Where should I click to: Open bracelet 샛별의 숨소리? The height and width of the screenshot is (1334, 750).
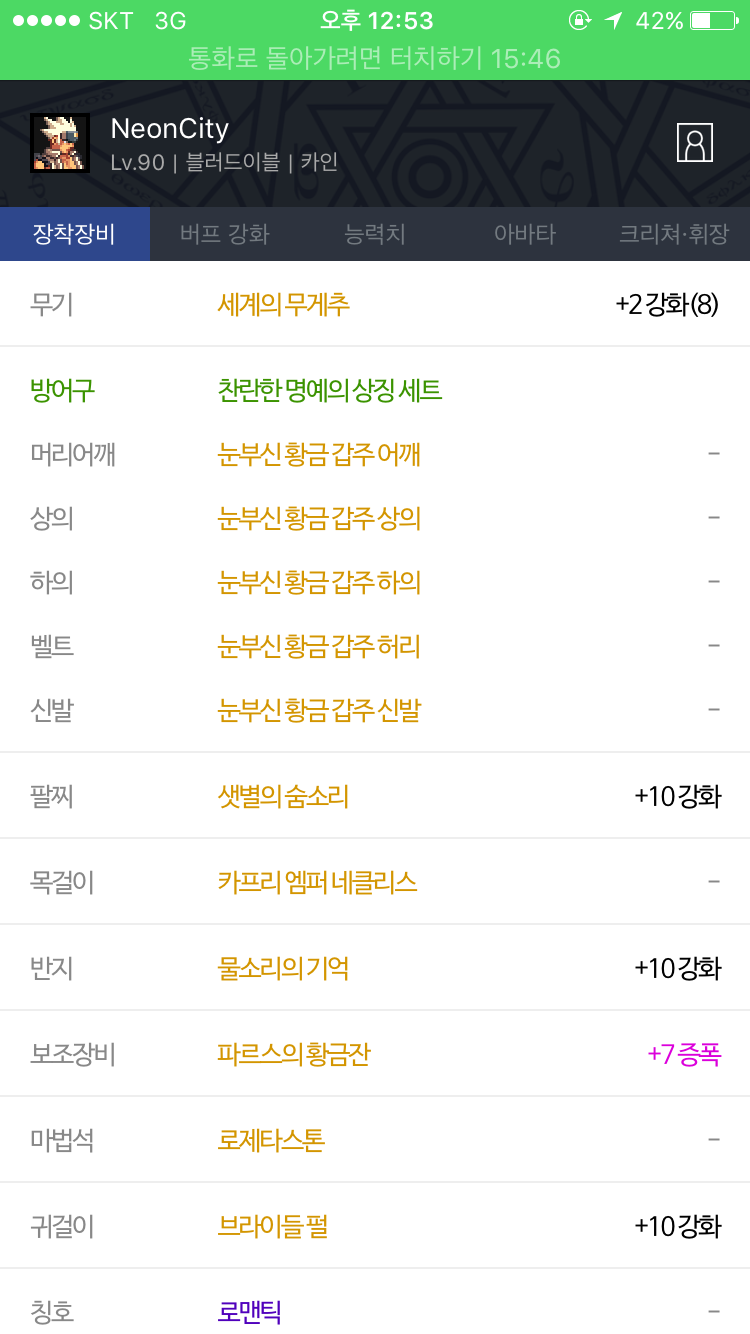[375, 796]
